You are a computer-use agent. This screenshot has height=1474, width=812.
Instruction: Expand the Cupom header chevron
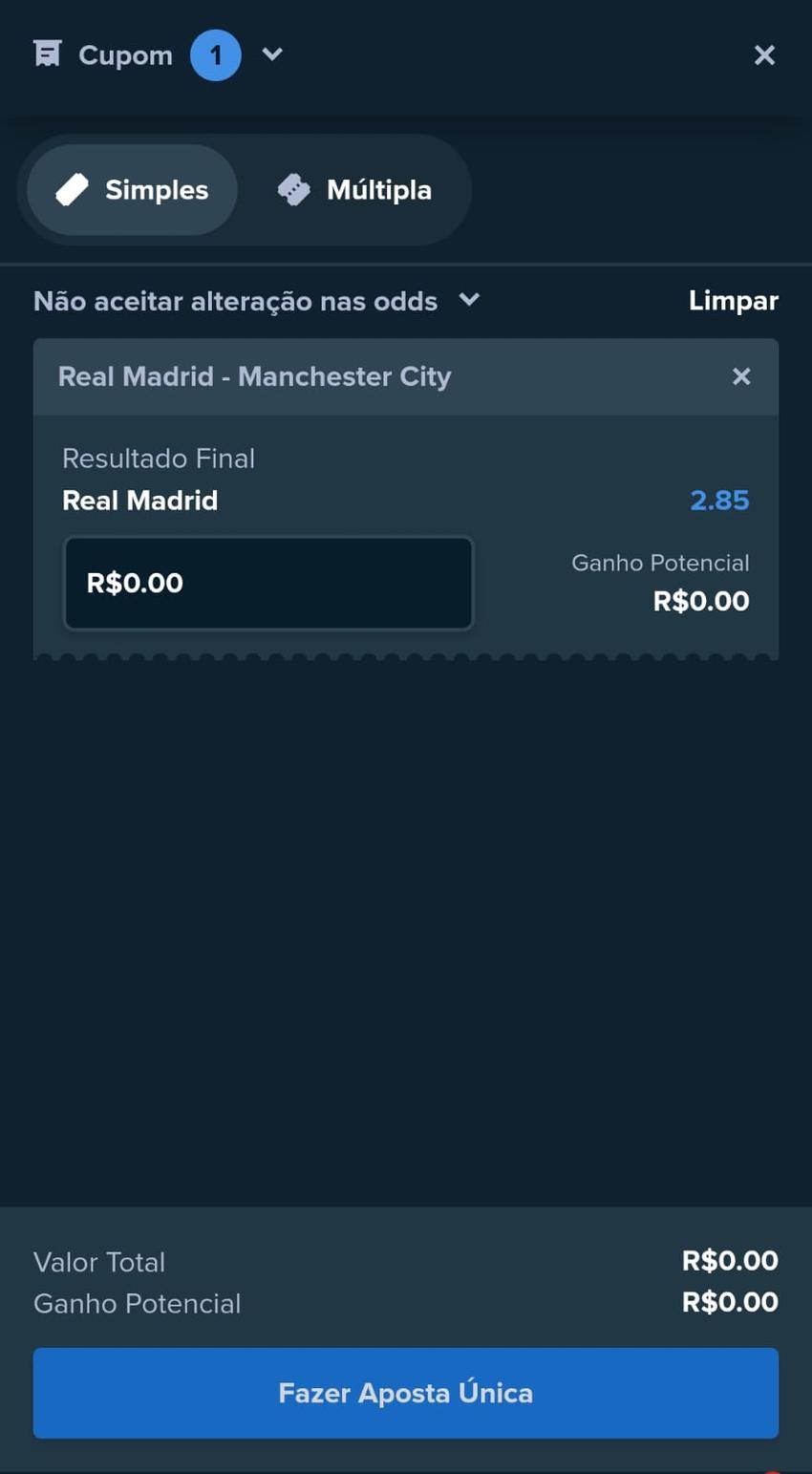[x=271, y=54]
